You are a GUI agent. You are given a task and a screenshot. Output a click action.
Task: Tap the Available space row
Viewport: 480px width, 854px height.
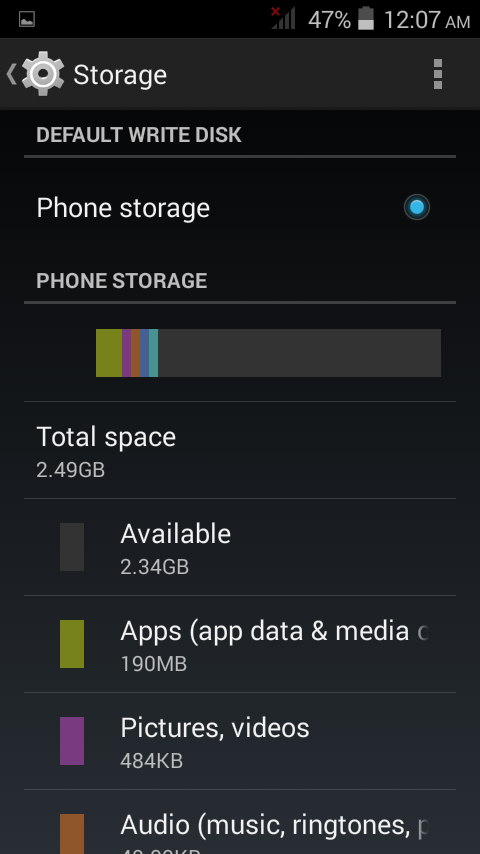pyautogui.click(x=240, y=547)
